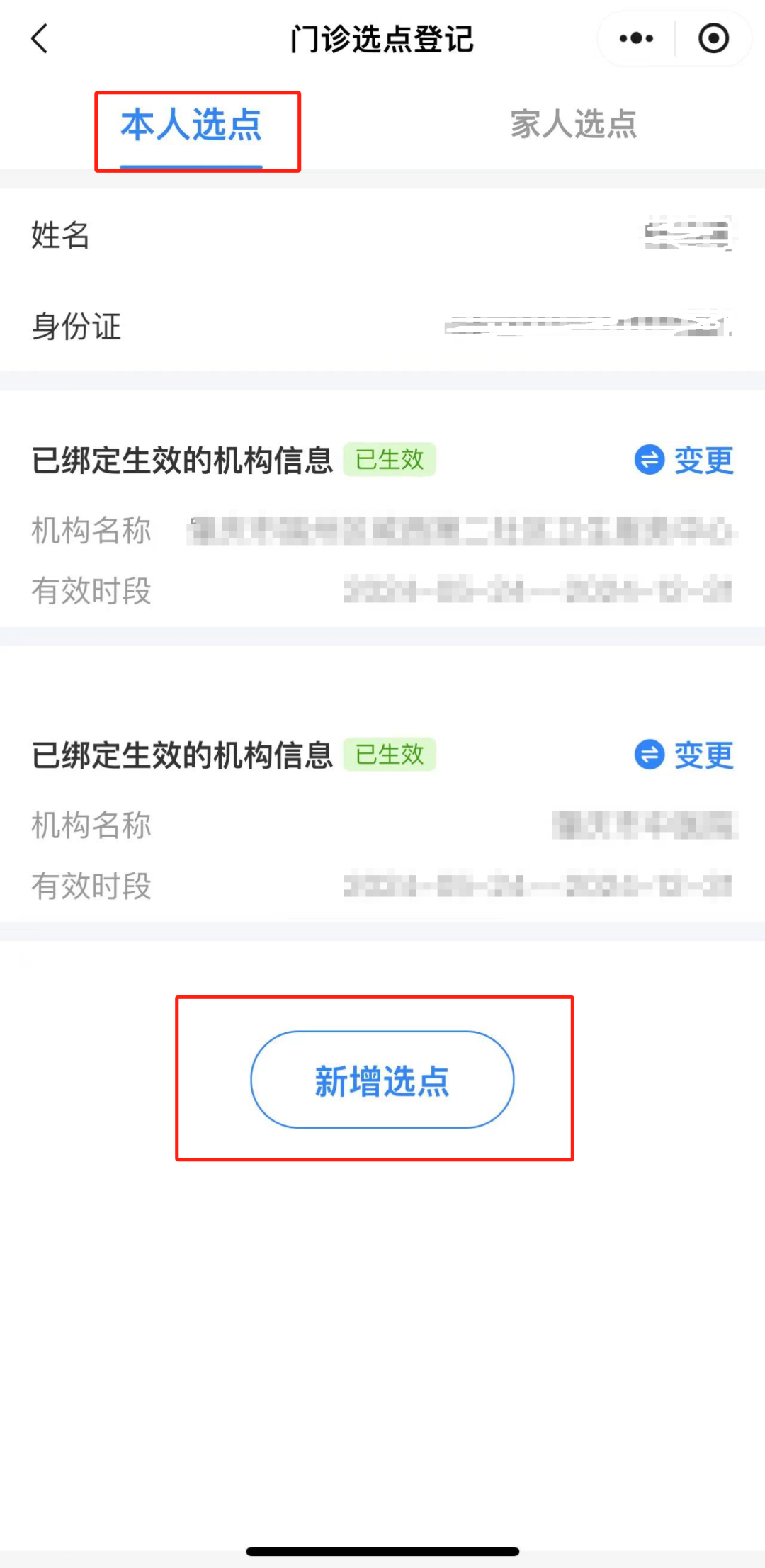Tap the 新增选点 button

pyautogui.click(x=382, y=1080)
